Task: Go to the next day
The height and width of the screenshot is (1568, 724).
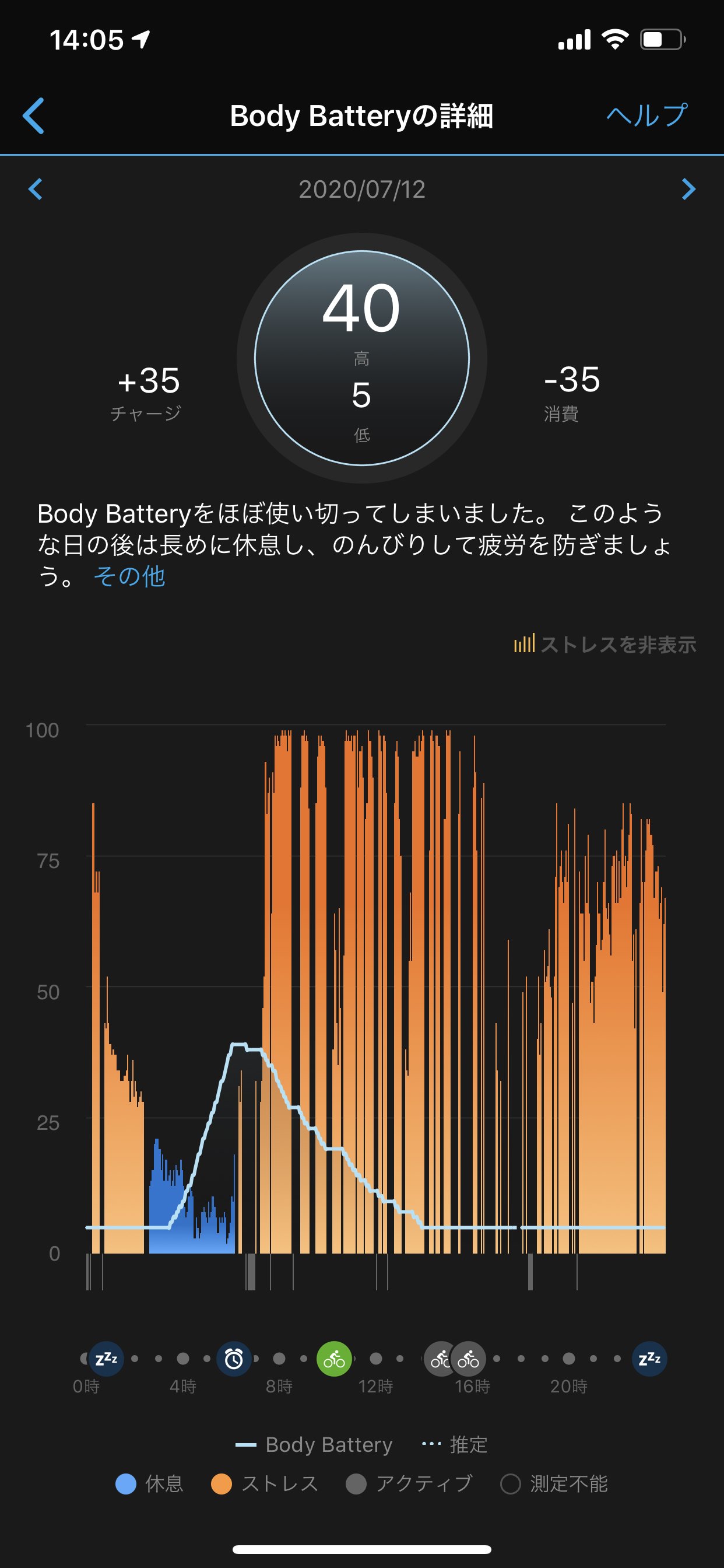Action: pyautogui.click(x=688, y=190)
